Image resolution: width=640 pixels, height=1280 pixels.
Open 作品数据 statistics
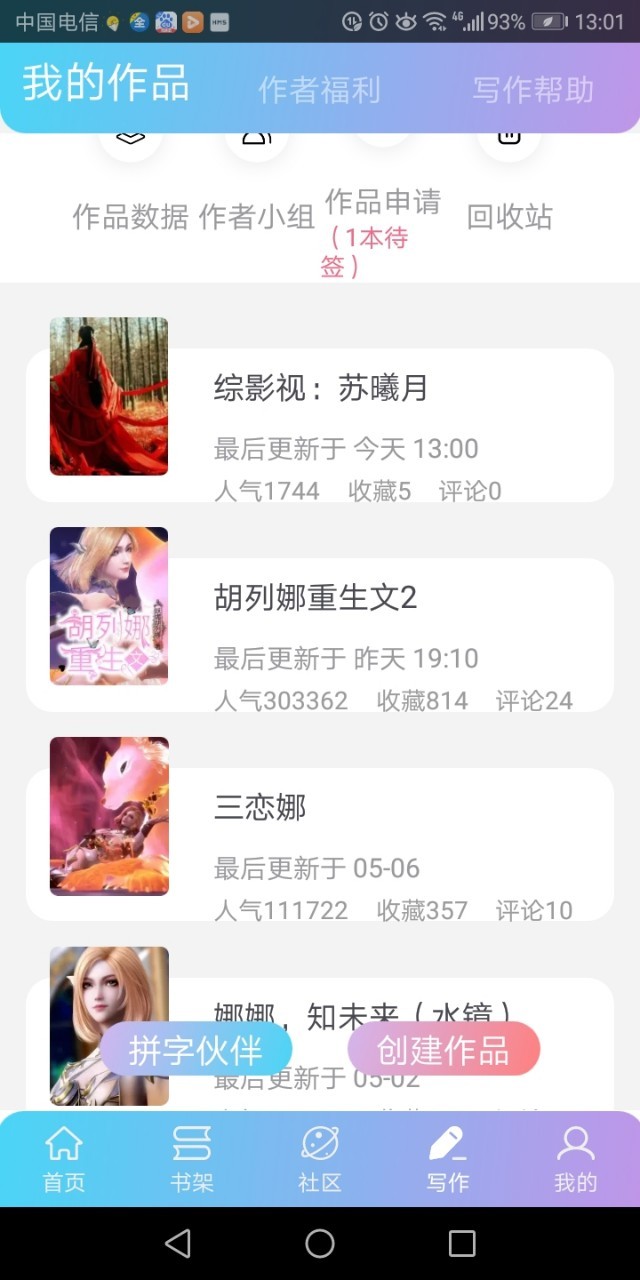pyautogui.click(x=130, y=215)
